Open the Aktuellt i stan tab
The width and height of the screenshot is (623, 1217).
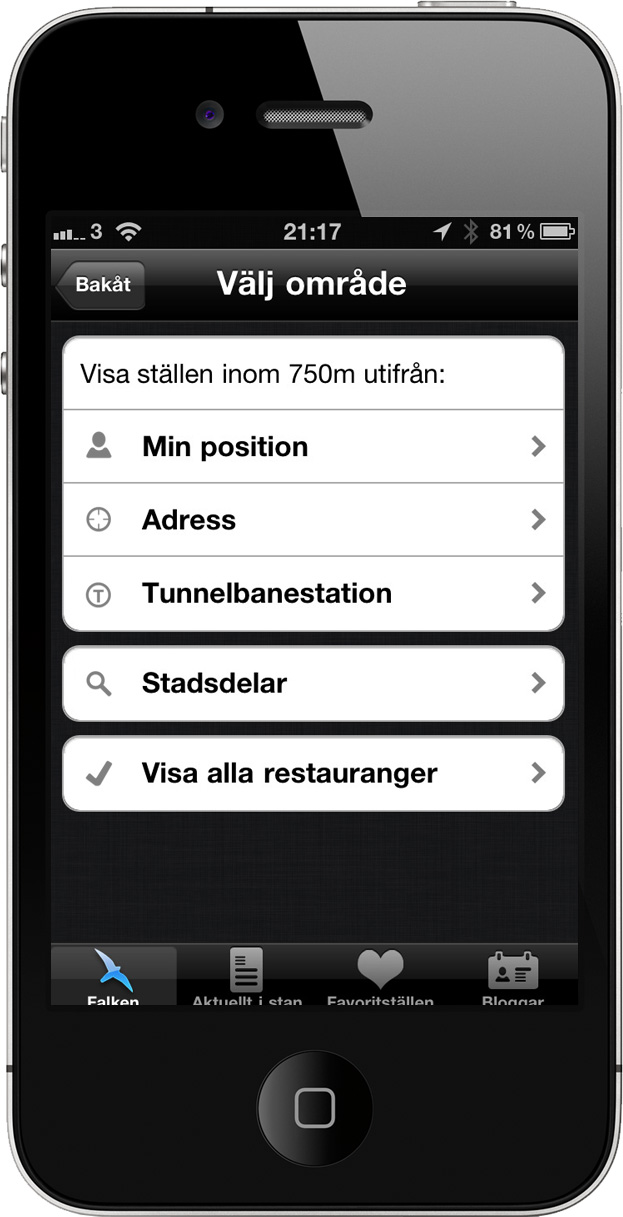coord(247,976)
